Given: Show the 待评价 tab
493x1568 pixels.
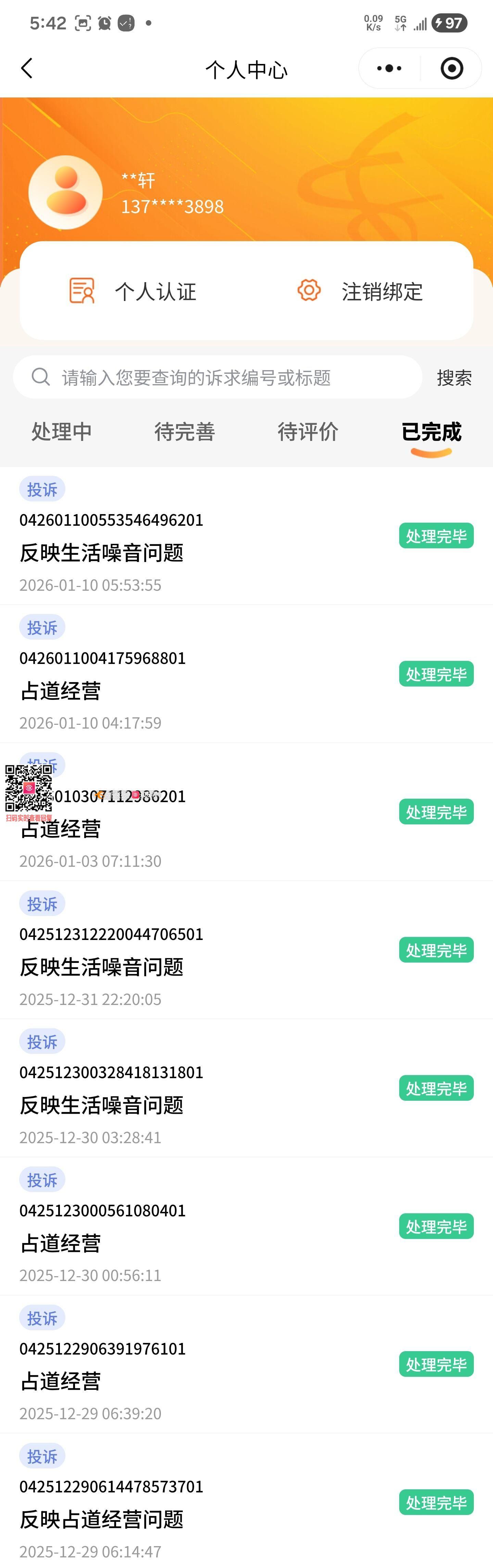Looking at the screenshot, I should 308,432.
